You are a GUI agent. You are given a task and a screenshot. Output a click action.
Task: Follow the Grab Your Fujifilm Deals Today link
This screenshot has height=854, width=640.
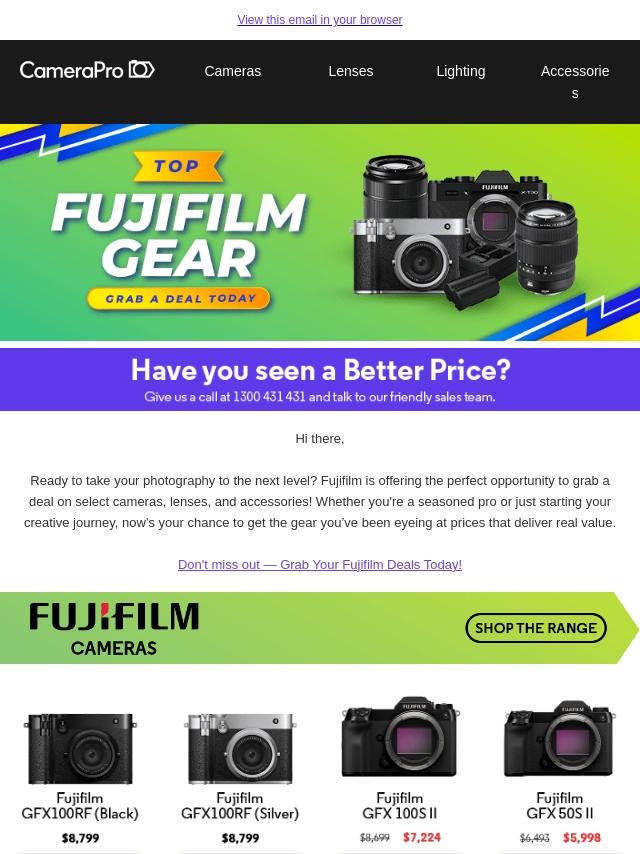(x=320, y=564)
